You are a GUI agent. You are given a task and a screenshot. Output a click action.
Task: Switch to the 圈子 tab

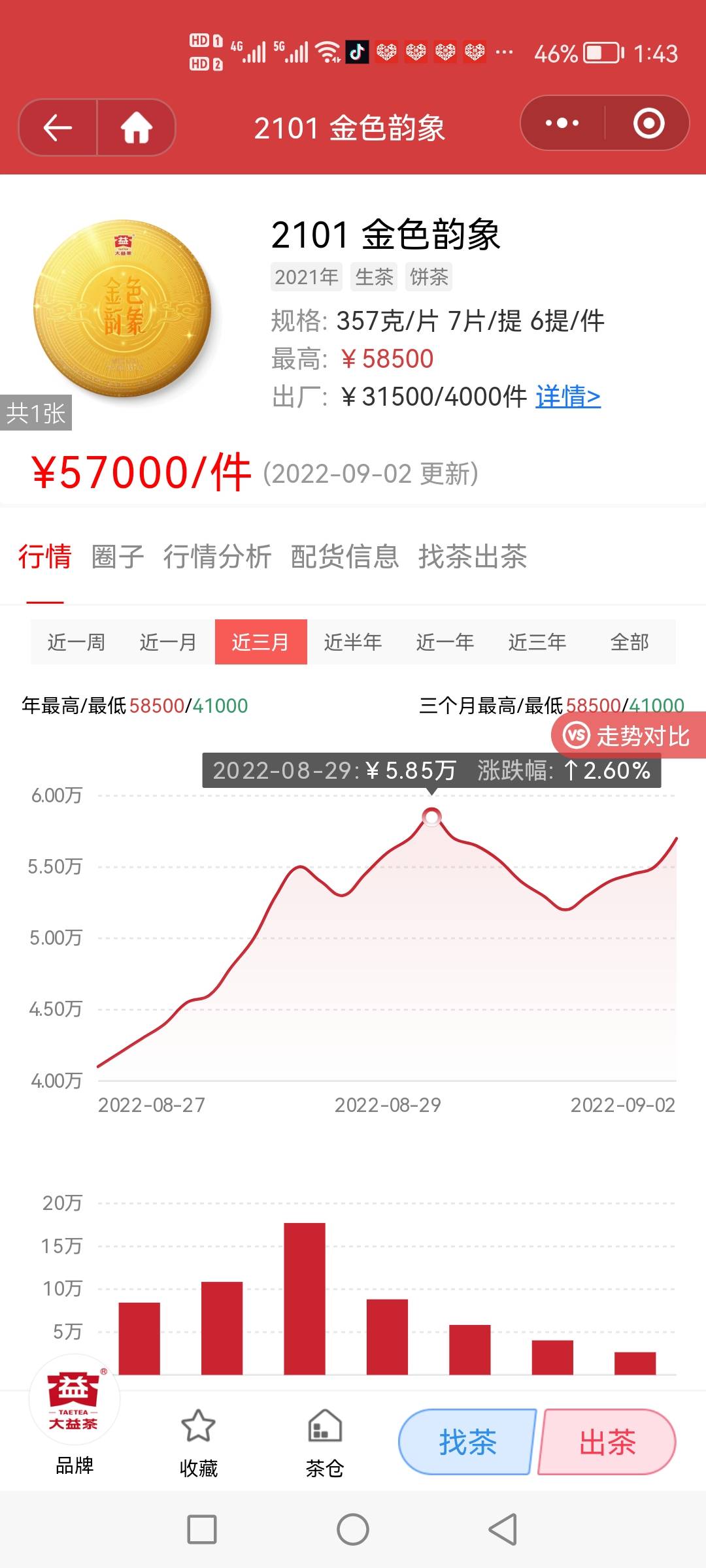point(118,557)
